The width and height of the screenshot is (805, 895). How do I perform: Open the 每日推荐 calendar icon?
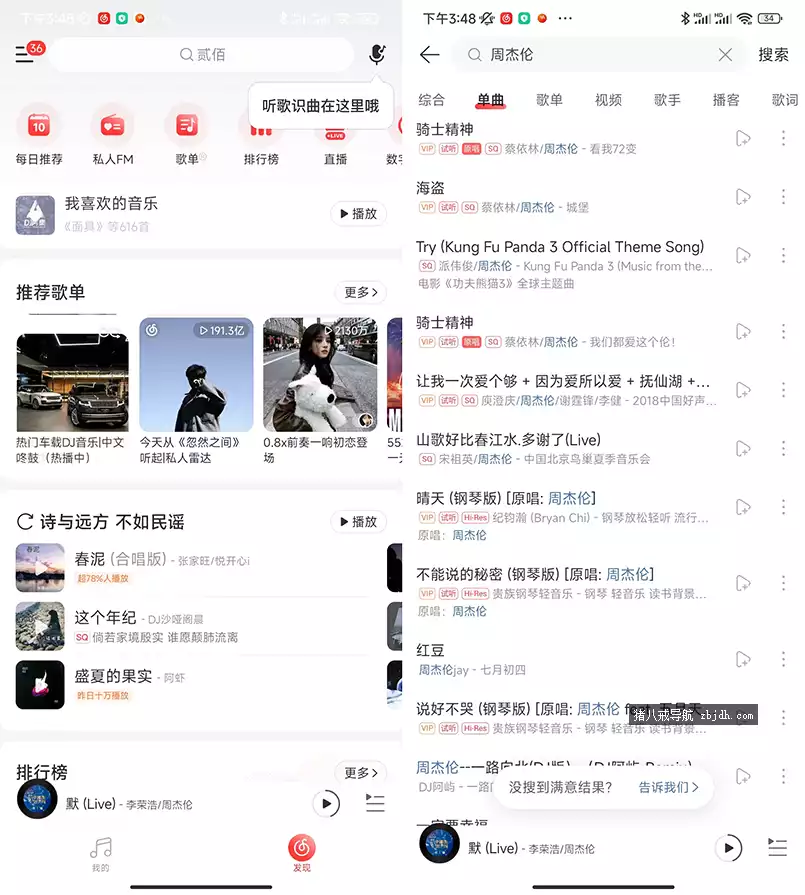pyautogui.click(x=38, y=127)
